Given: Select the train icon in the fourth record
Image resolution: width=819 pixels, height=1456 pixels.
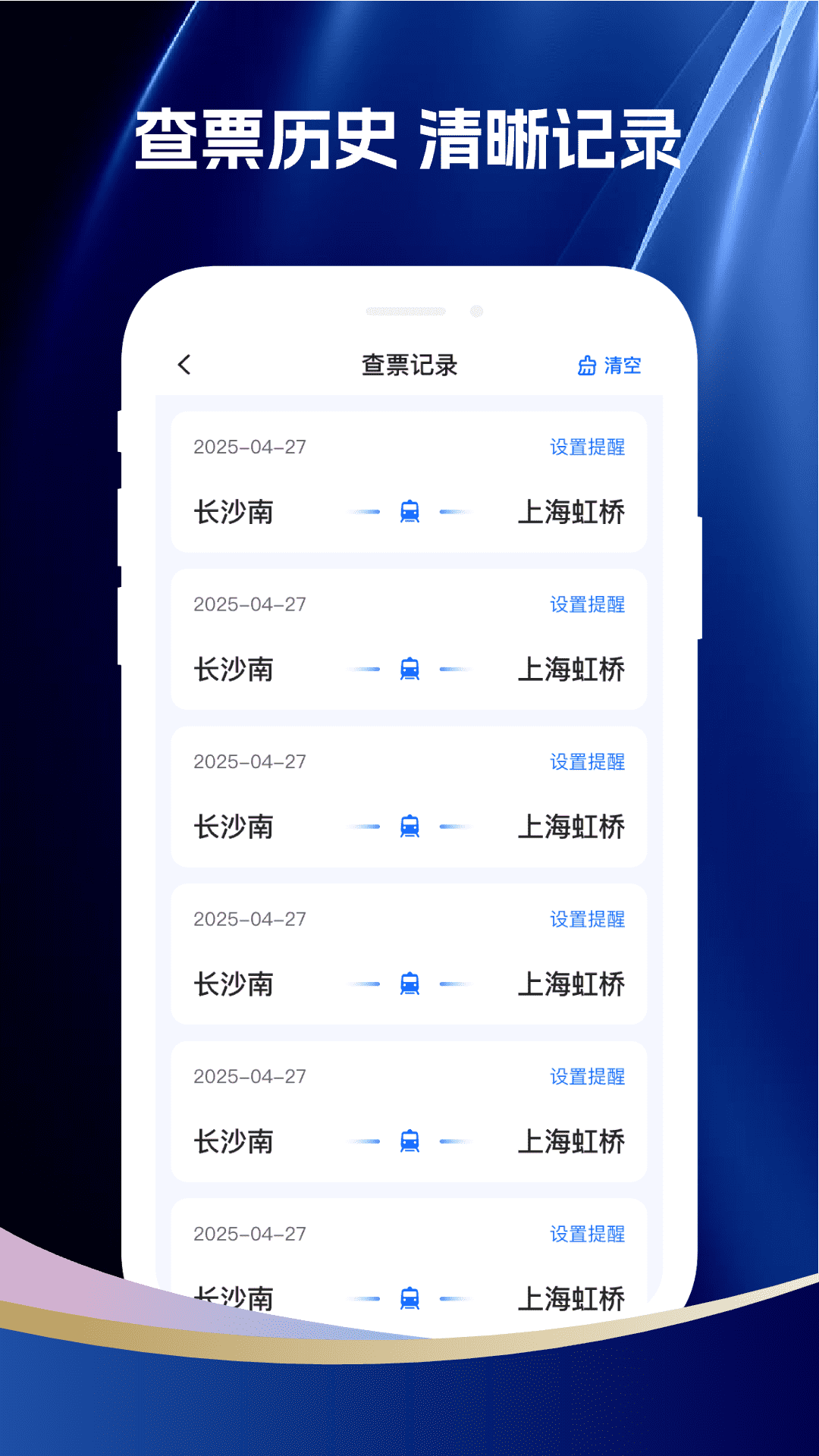Looking at the screenshot, I should coord(409,984).
